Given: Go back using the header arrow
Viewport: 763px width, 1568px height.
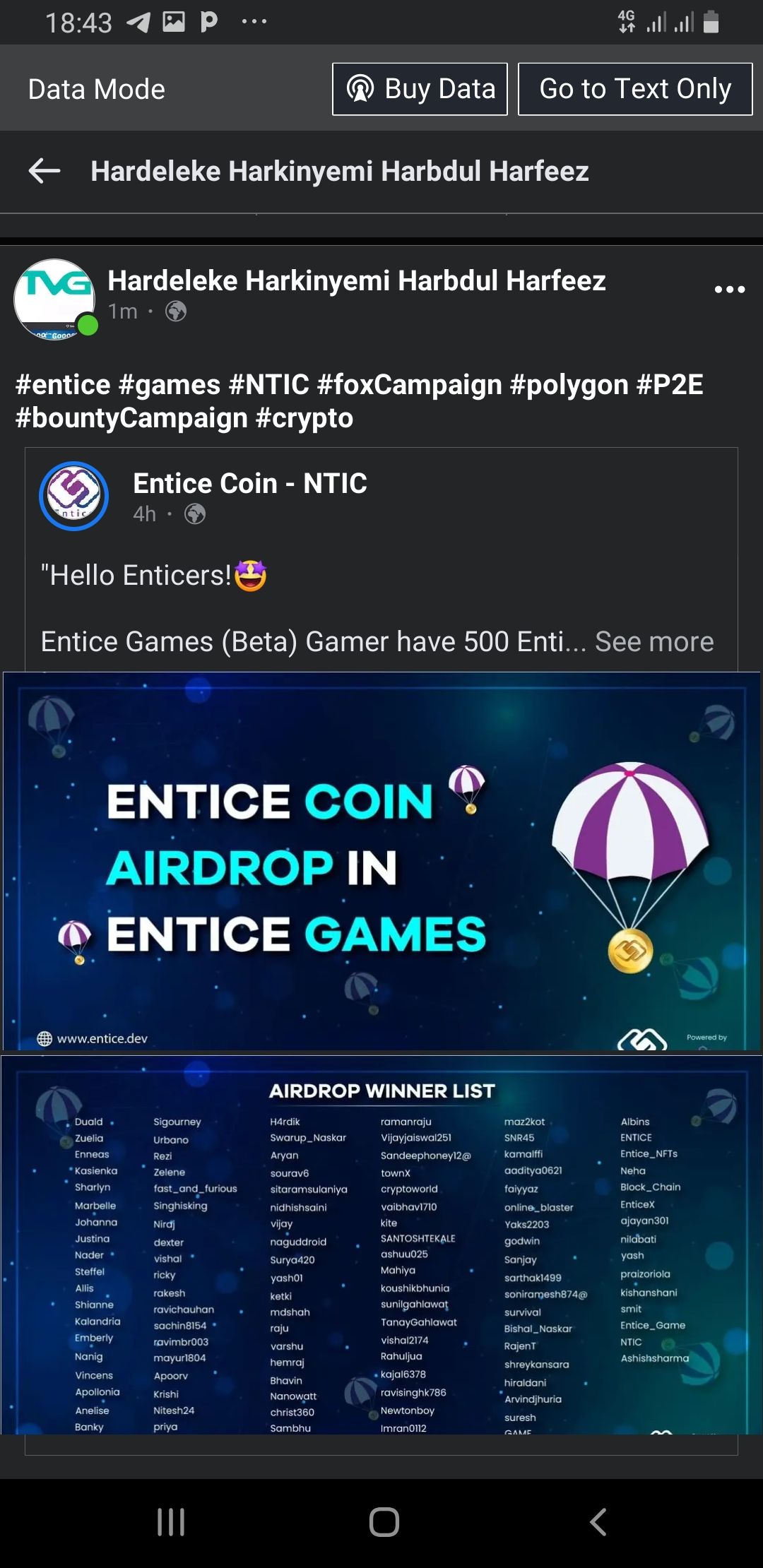Looking at the screenshot, I should pyautogui.click(x=44, y=171).
